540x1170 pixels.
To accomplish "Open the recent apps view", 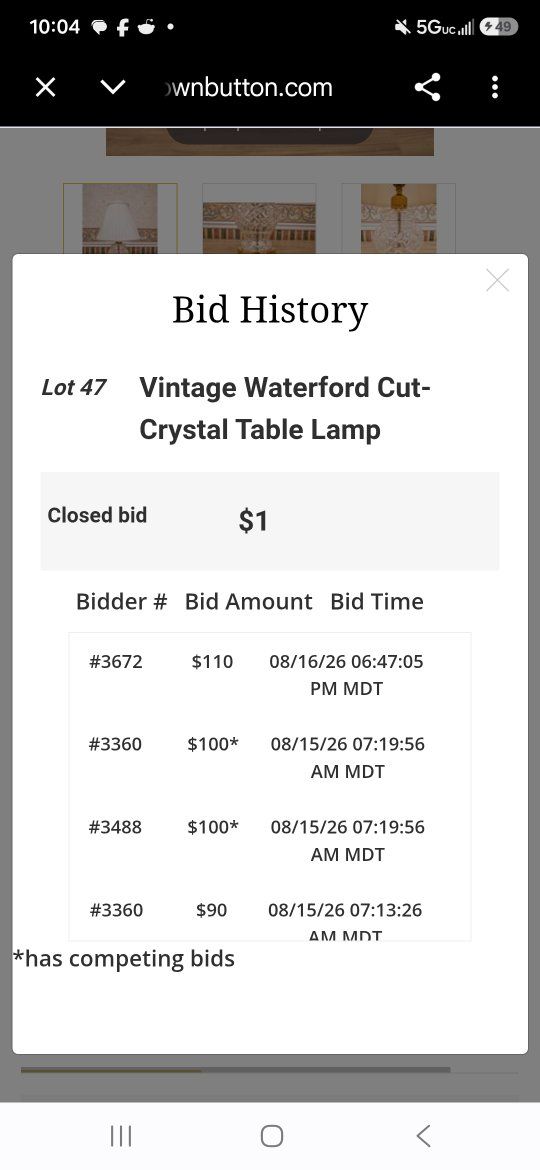I will point(121,1136).
